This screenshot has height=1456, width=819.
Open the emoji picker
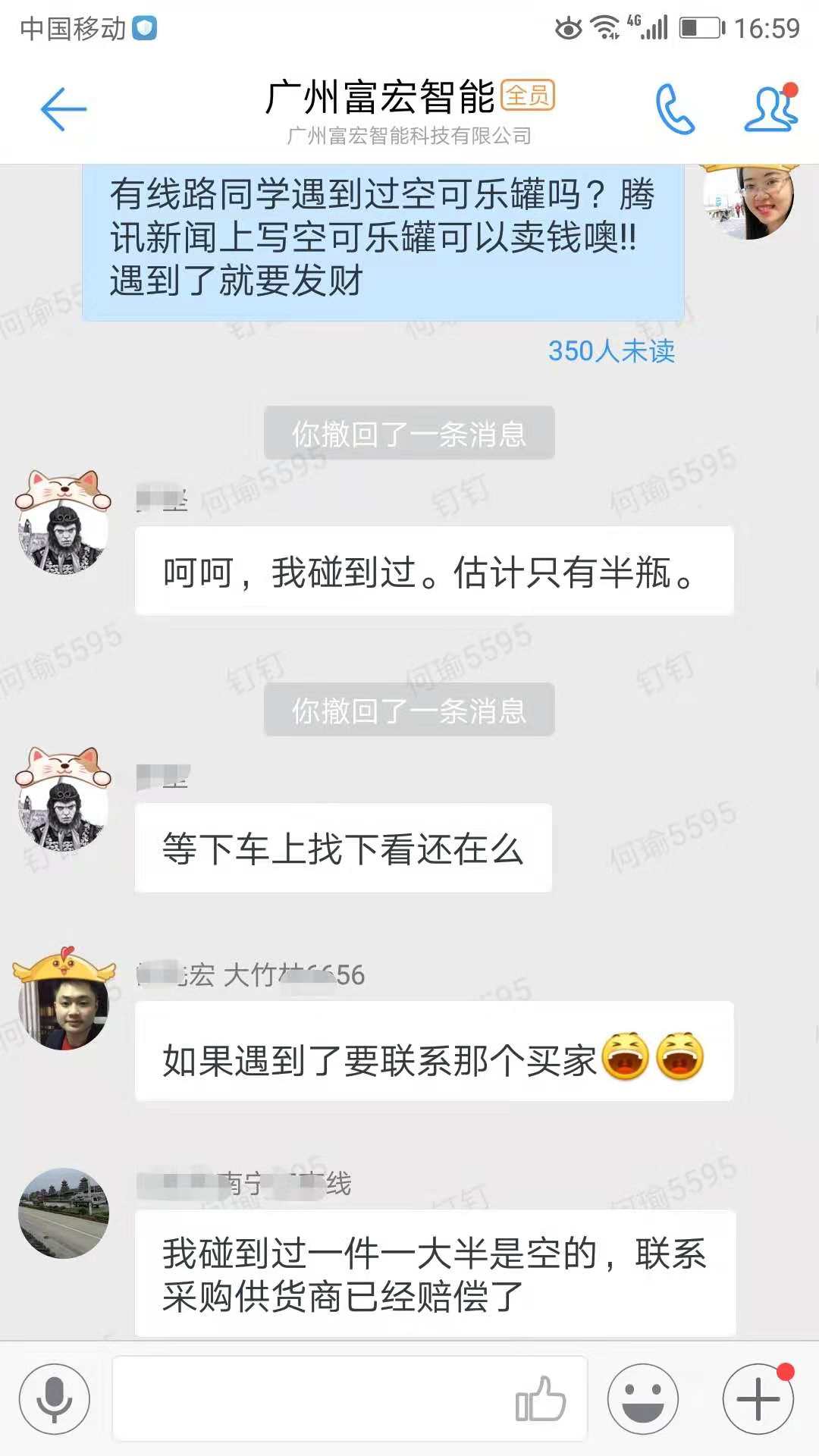coord(643,1399)
